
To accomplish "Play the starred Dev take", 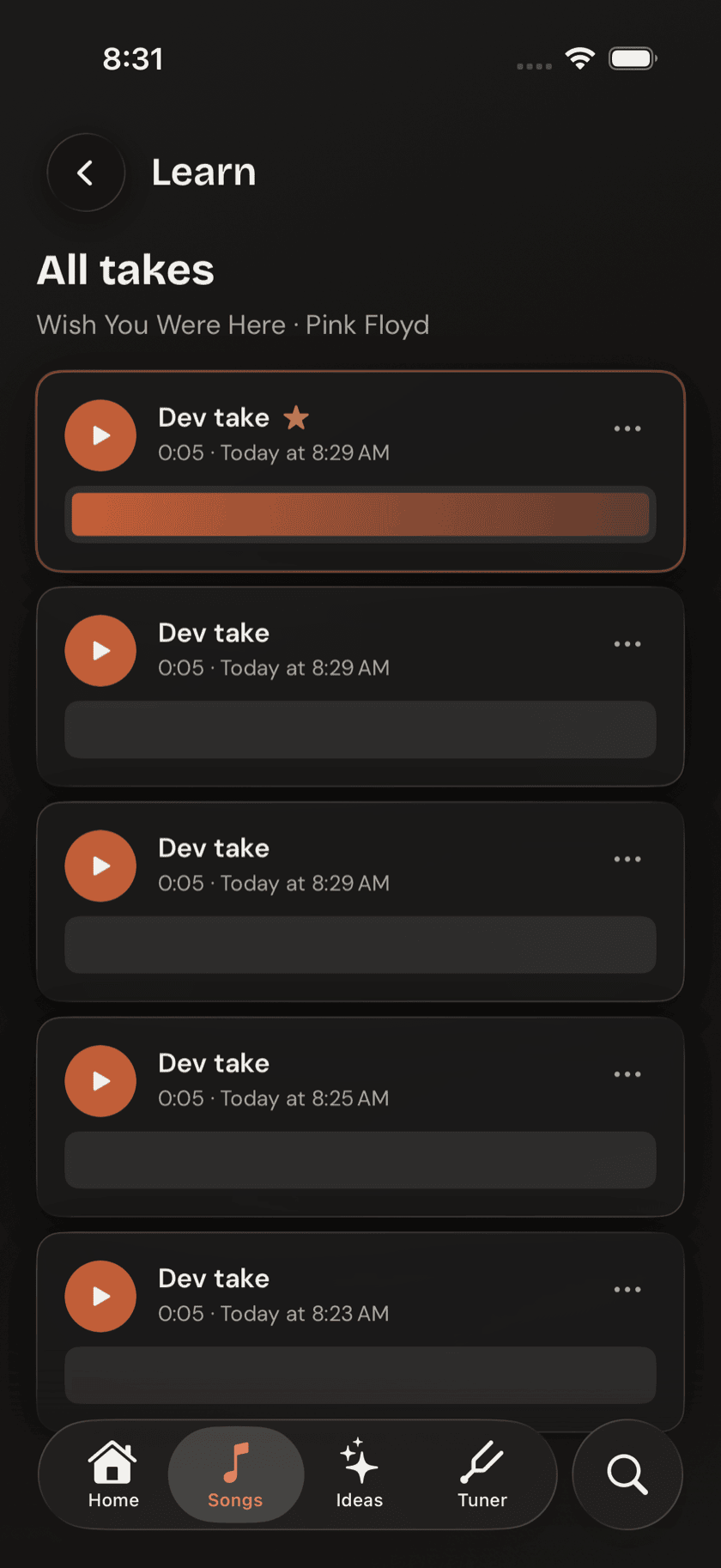I will (x=100, y=435).
